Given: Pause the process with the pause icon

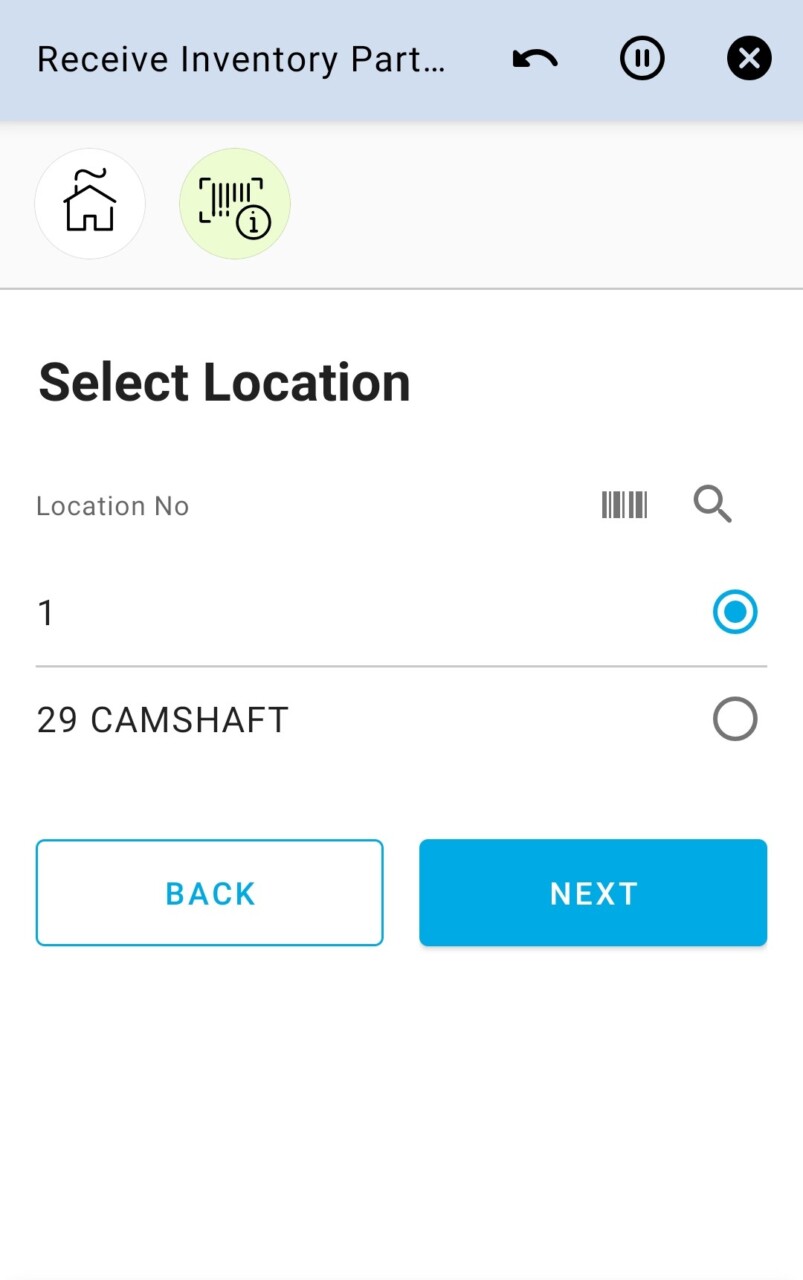Looking at the screenshot, I should point(642,60).
